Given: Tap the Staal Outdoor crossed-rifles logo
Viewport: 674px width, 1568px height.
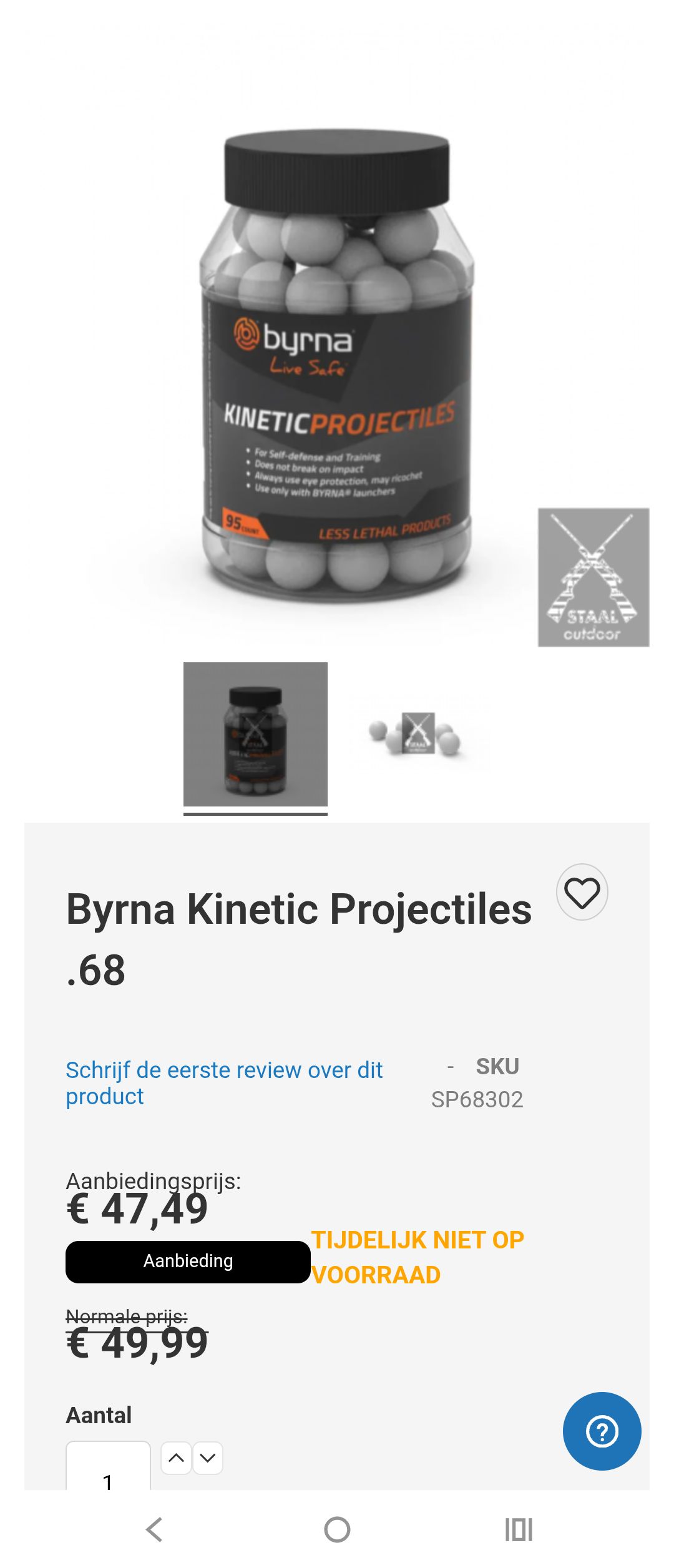Looking at the screenshot, I should pos(592,577).
